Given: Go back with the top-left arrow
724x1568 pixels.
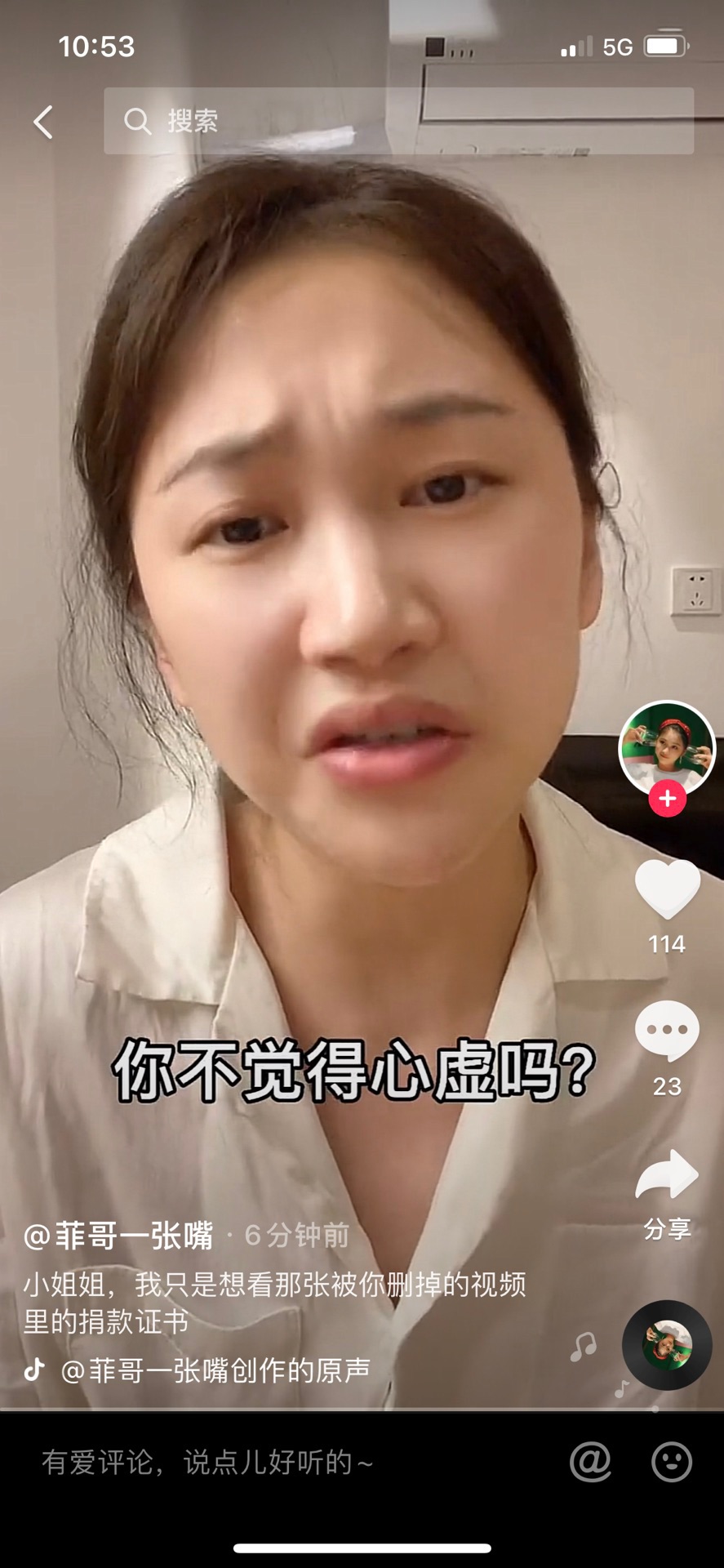Looking at the screenshot, I should tap(43, 122).
